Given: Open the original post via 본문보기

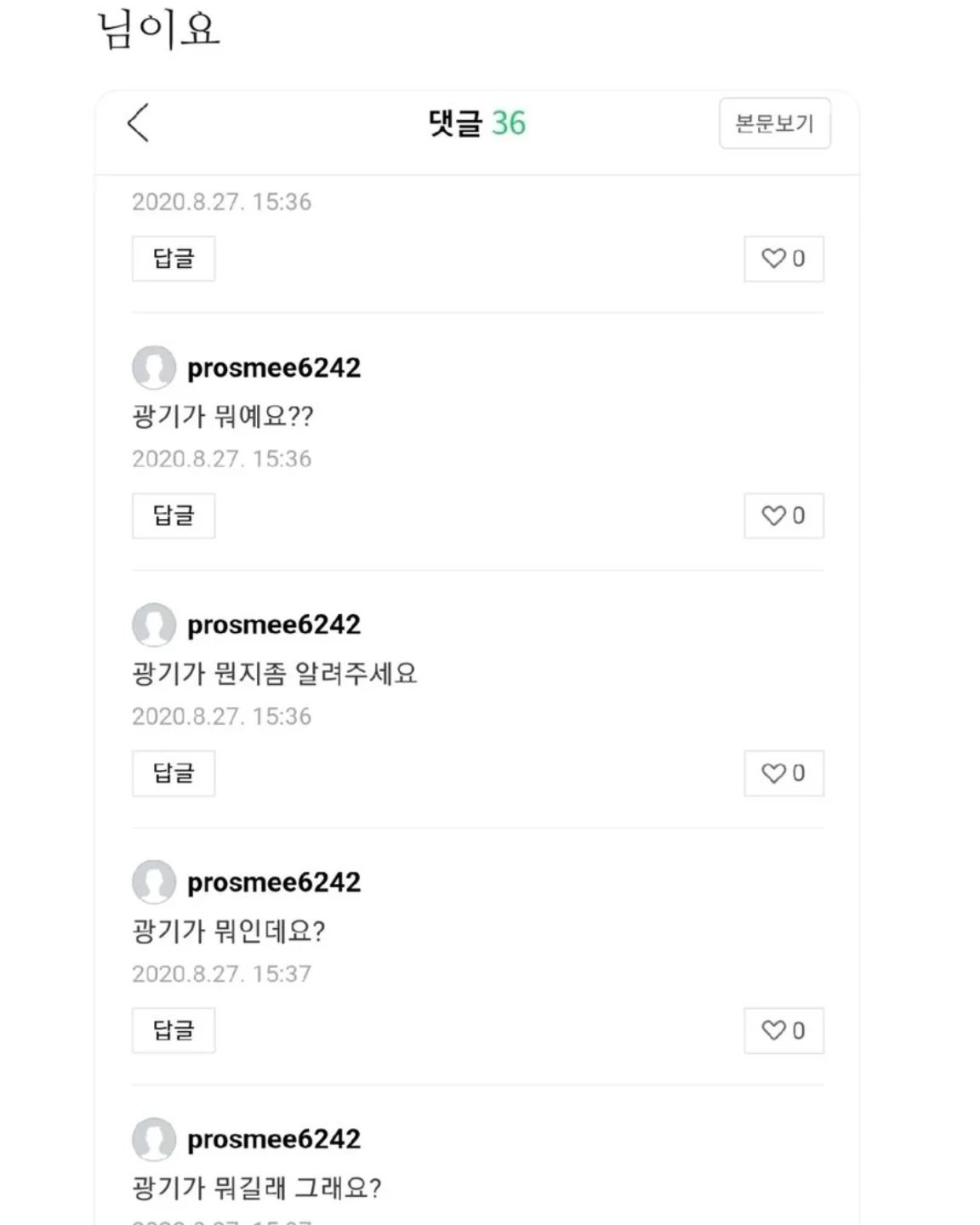Looking at the screenshot, I should tap(772, 122).
